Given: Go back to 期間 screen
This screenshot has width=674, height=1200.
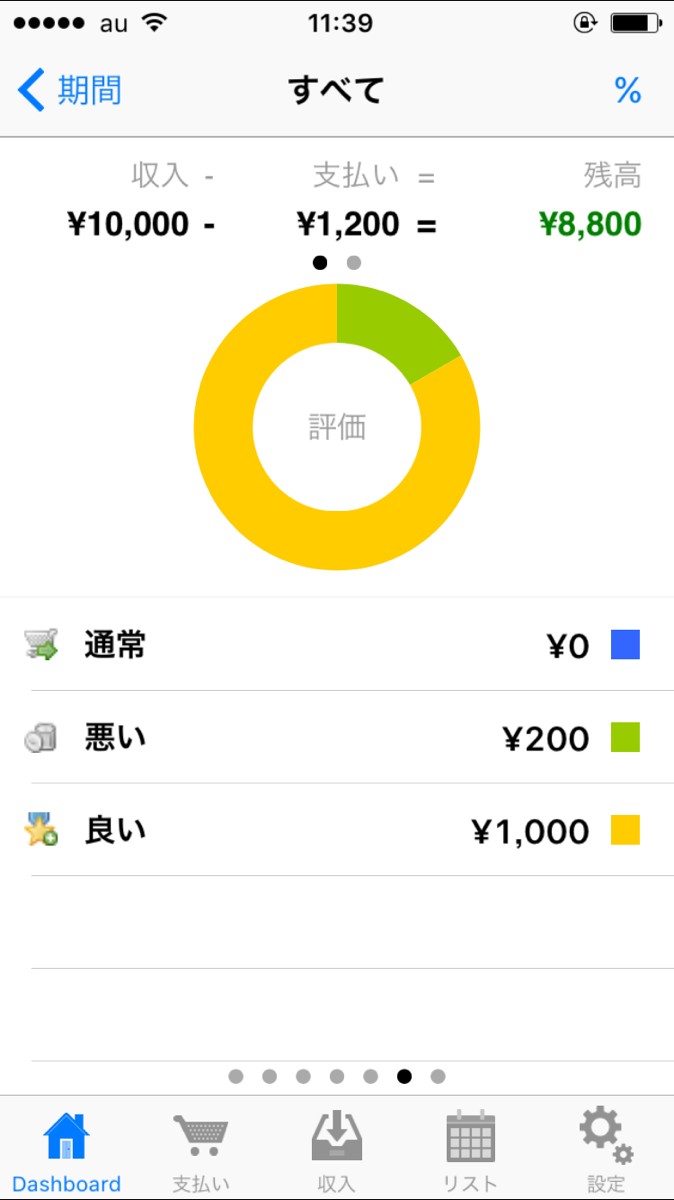Looking at the screenshot, I should (70, 91).
